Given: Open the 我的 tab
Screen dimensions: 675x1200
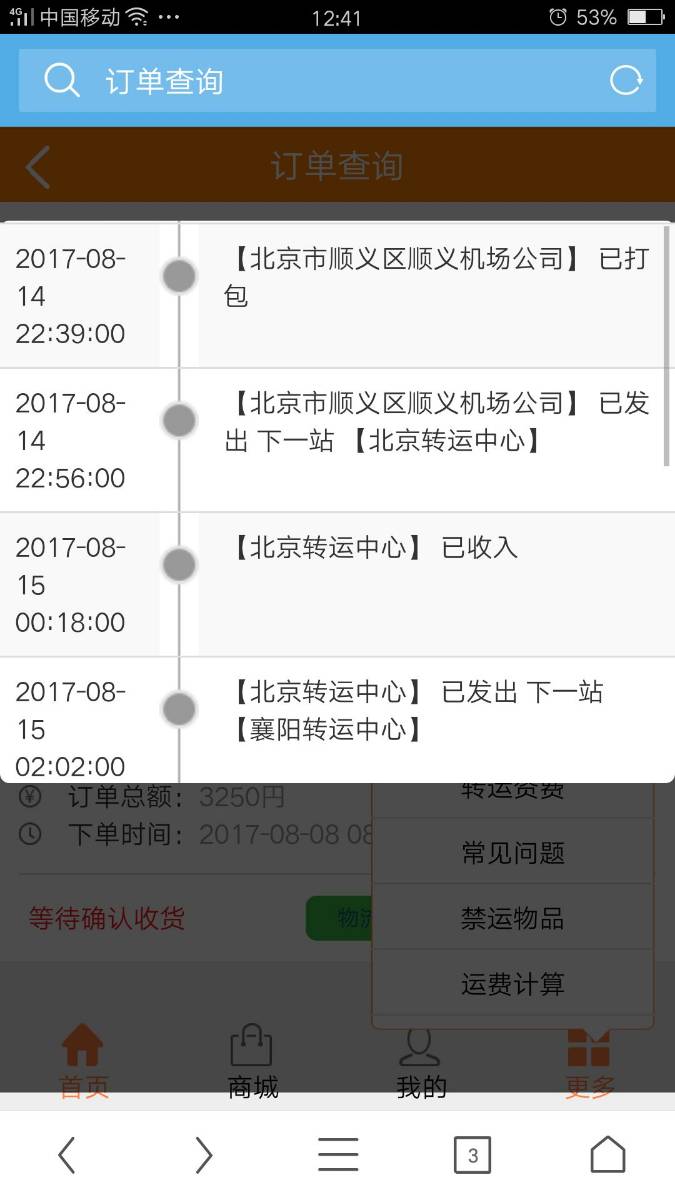Looking at the screenshot, I should click(421, 1061).
